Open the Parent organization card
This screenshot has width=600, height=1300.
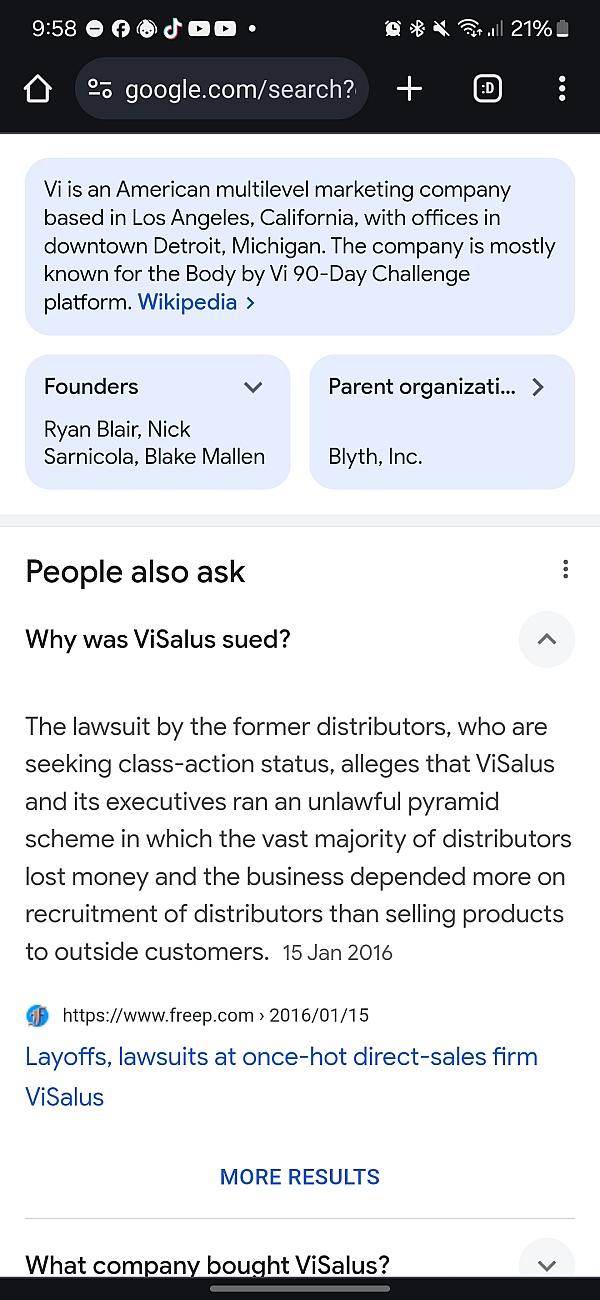pos(442,422)
